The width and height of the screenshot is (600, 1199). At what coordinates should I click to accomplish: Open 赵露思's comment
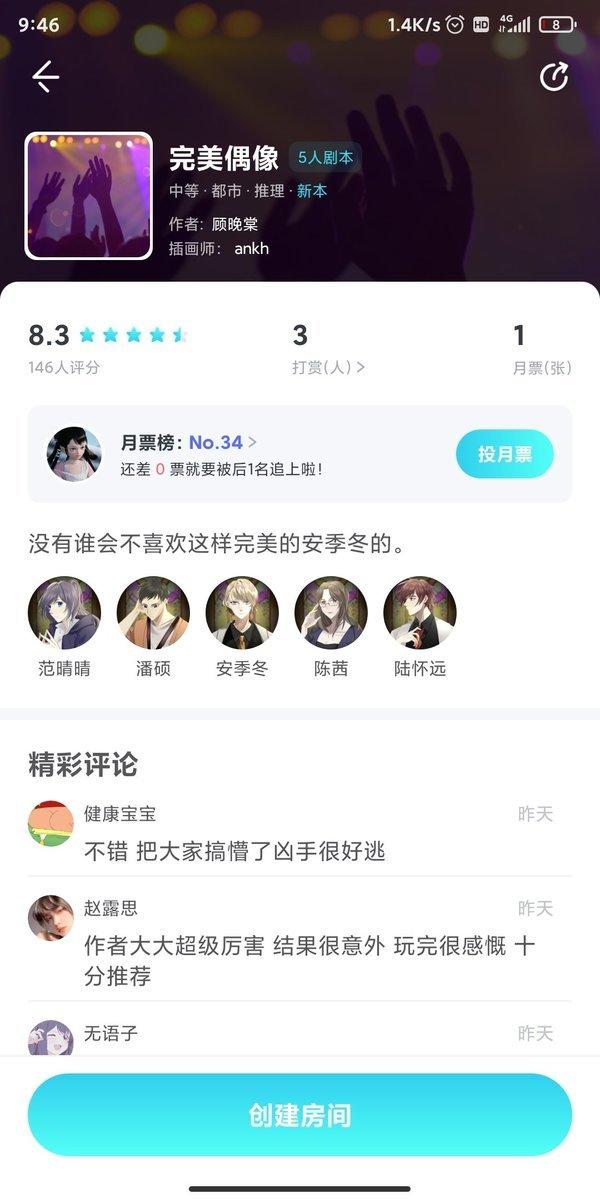308,946
